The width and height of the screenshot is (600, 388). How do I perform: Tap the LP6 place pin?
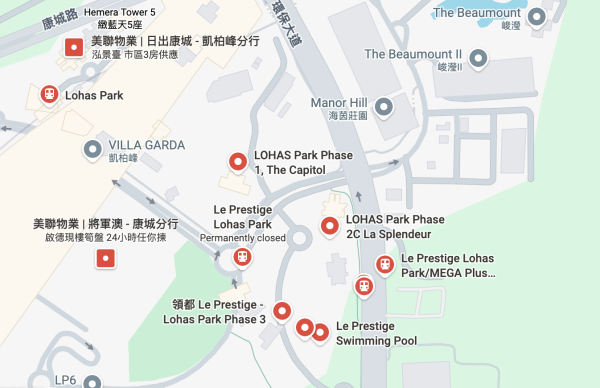click(x=92, y=382)
